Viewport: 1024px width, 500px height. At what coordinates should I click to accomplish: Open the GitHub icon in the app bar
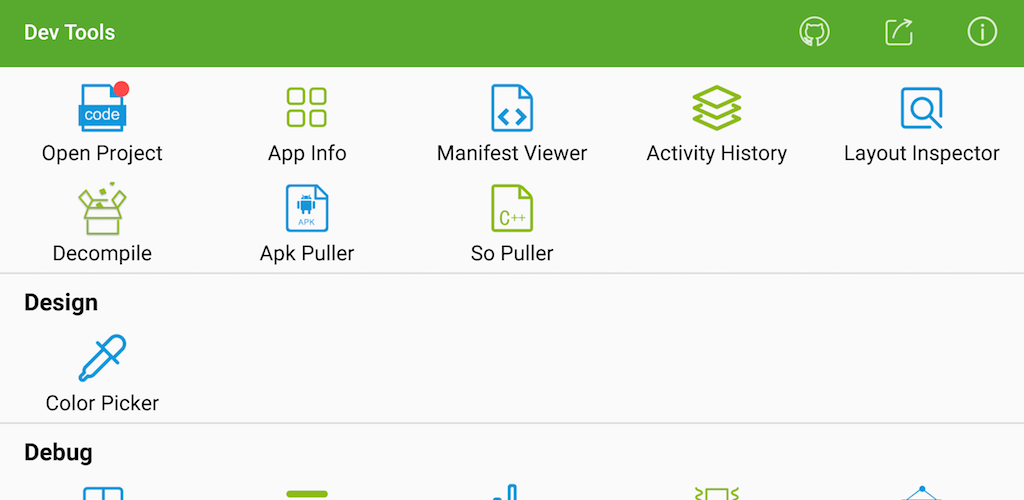point(815,32)
